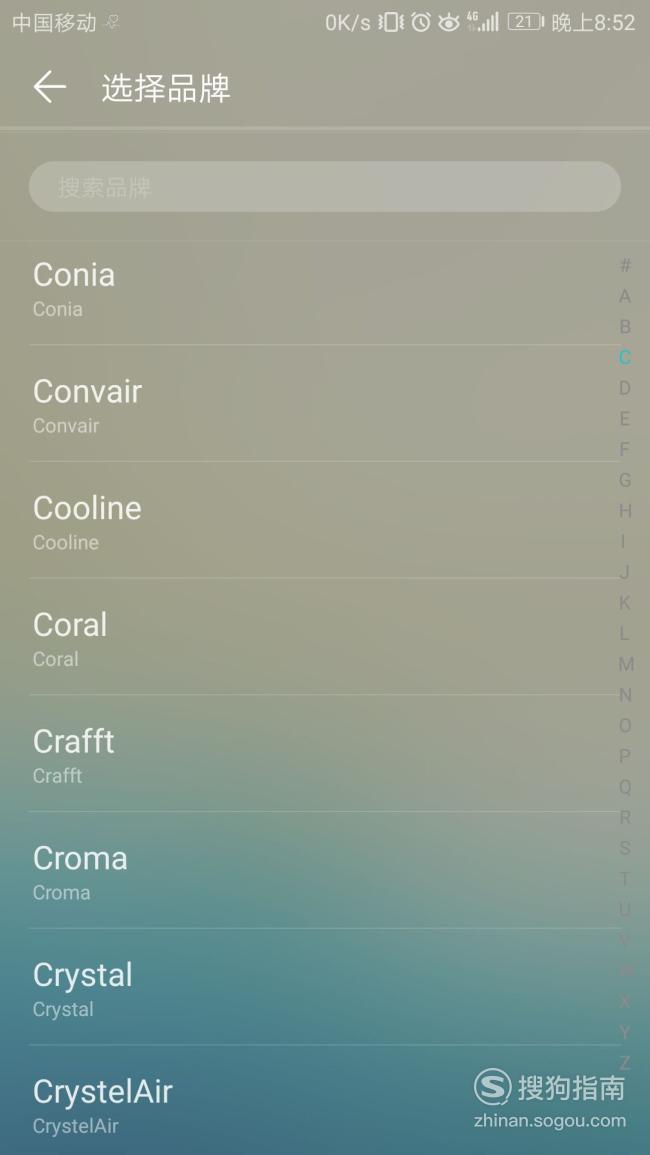Image resolution: width=650 pixels, height=1155 pixels.
Task: Jump to letter A in index
Action: click(625, 296)
